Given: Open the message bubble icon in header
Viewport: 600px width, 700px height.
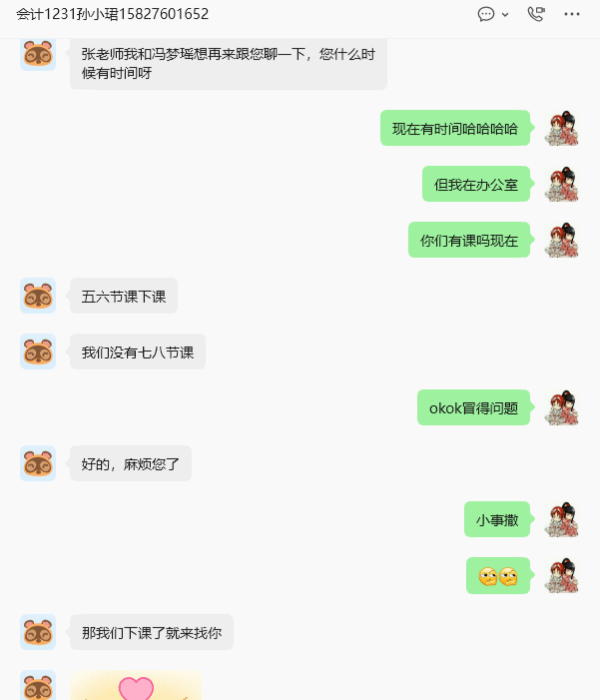Looking at the screenshot, I should [x=486, y=14].
